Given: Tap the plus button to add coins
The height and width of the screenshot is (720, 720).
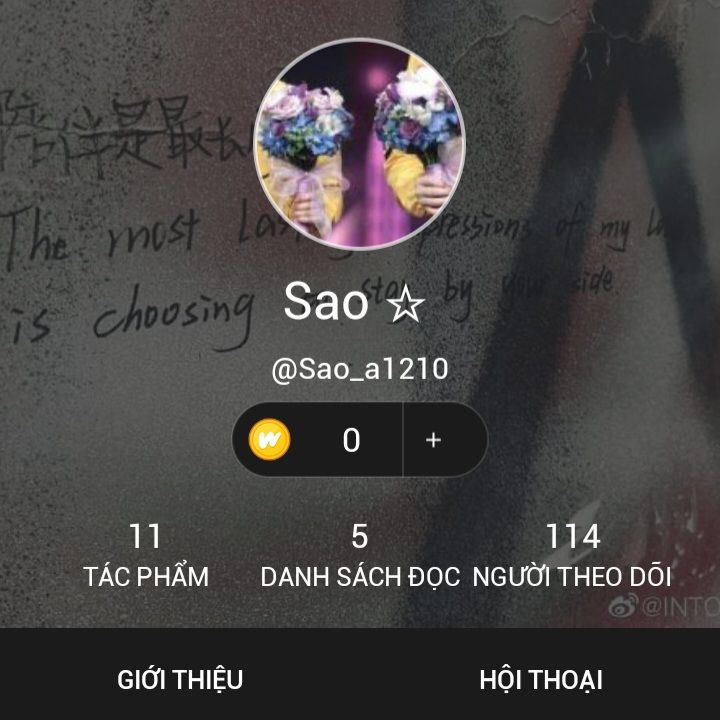Looking at the screenshot, I should click(433, 440).
